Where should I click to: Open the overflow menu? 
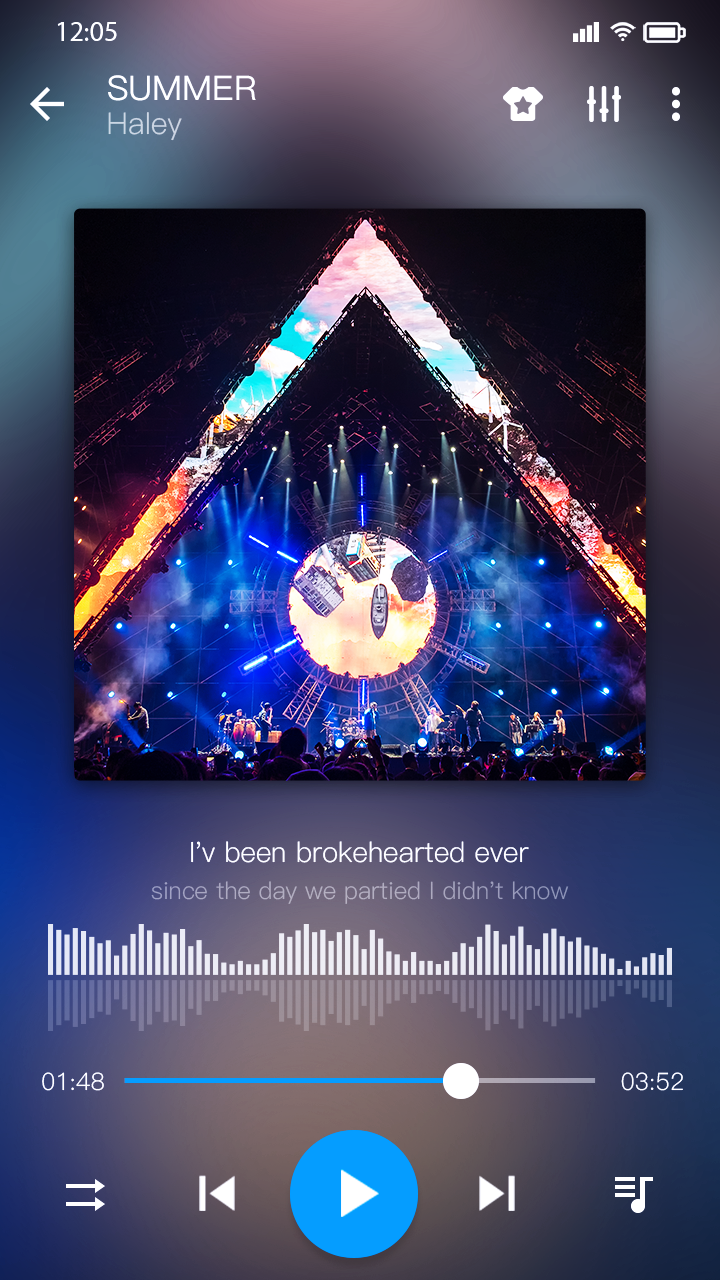[x=676, y=104]
